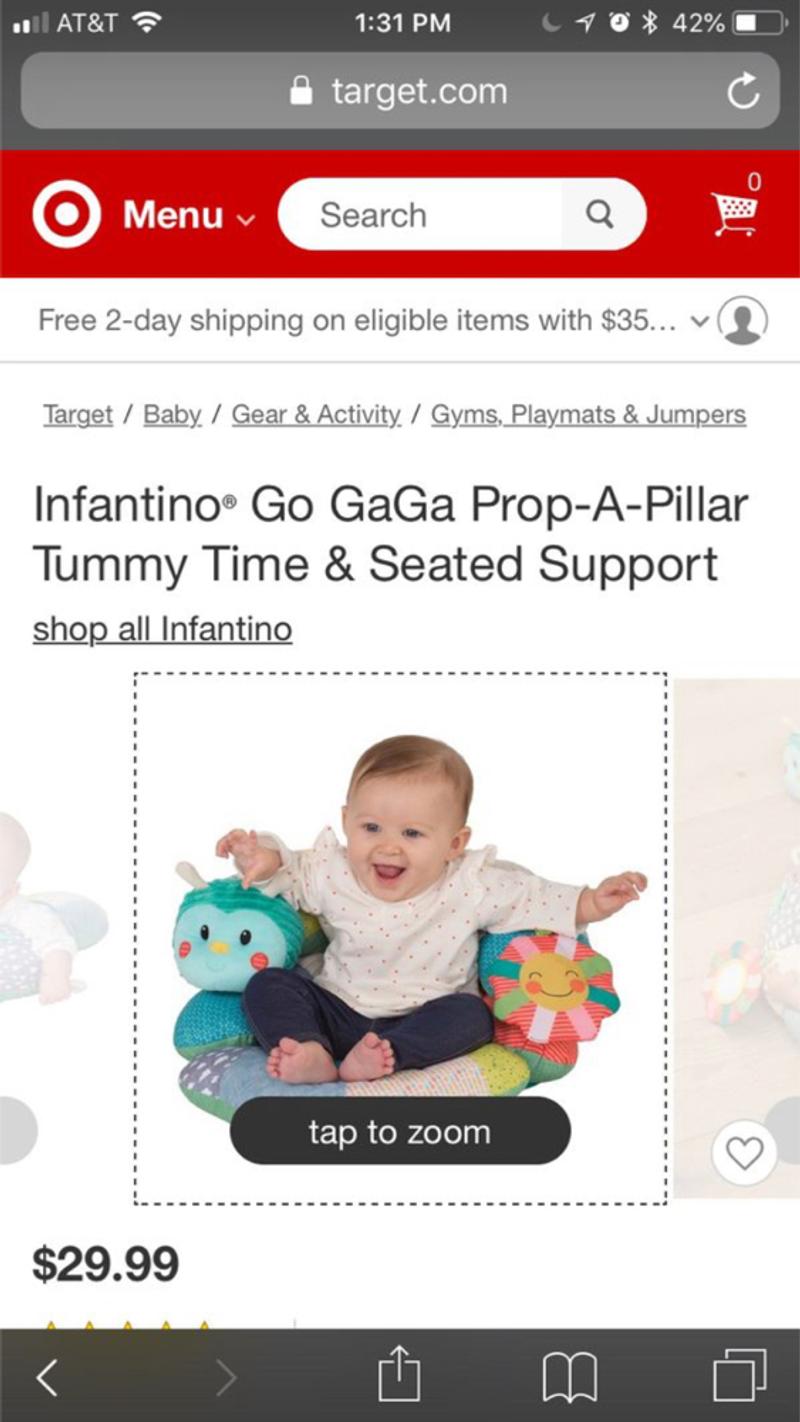Image resolution: width=800 pixels, height=1422 pixels.
Task: Open the Target home logo
Action: coord(66,214)
